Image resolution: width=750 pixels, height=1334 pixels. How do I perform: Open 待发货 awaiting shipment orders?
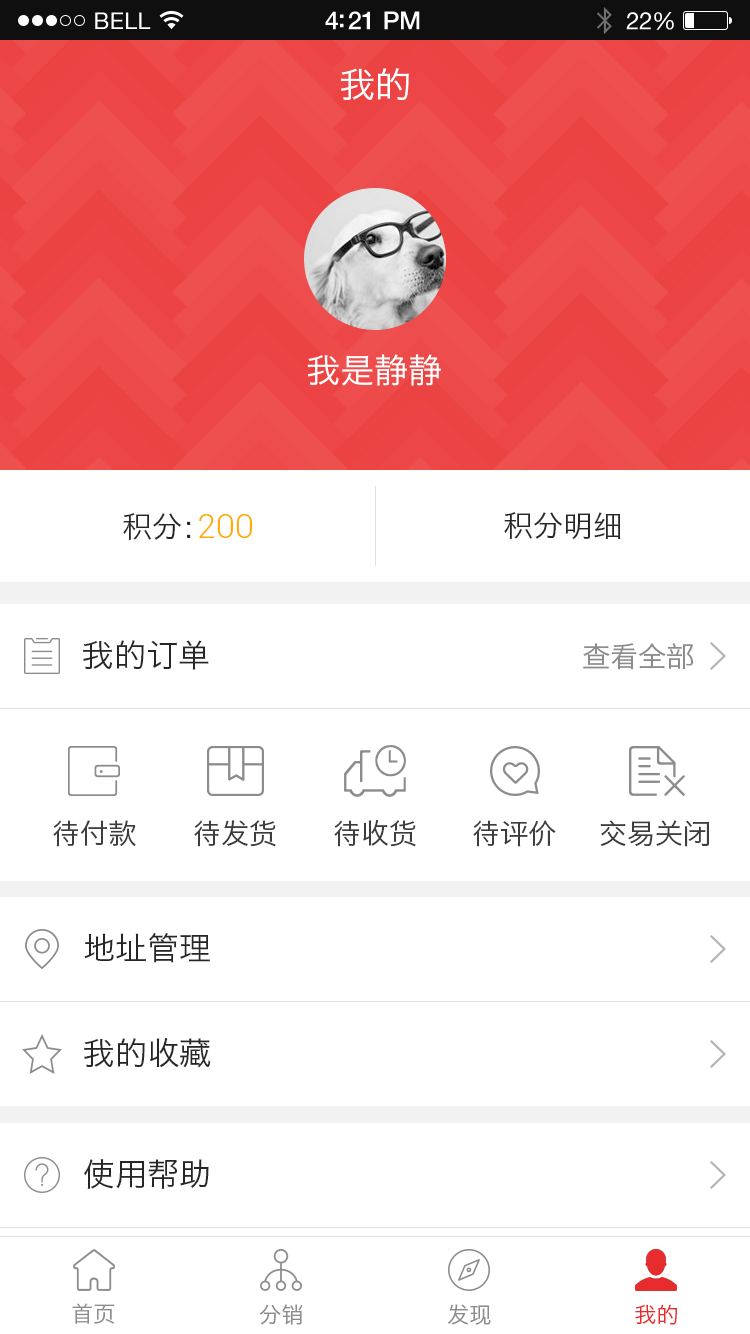click(235, 795)
